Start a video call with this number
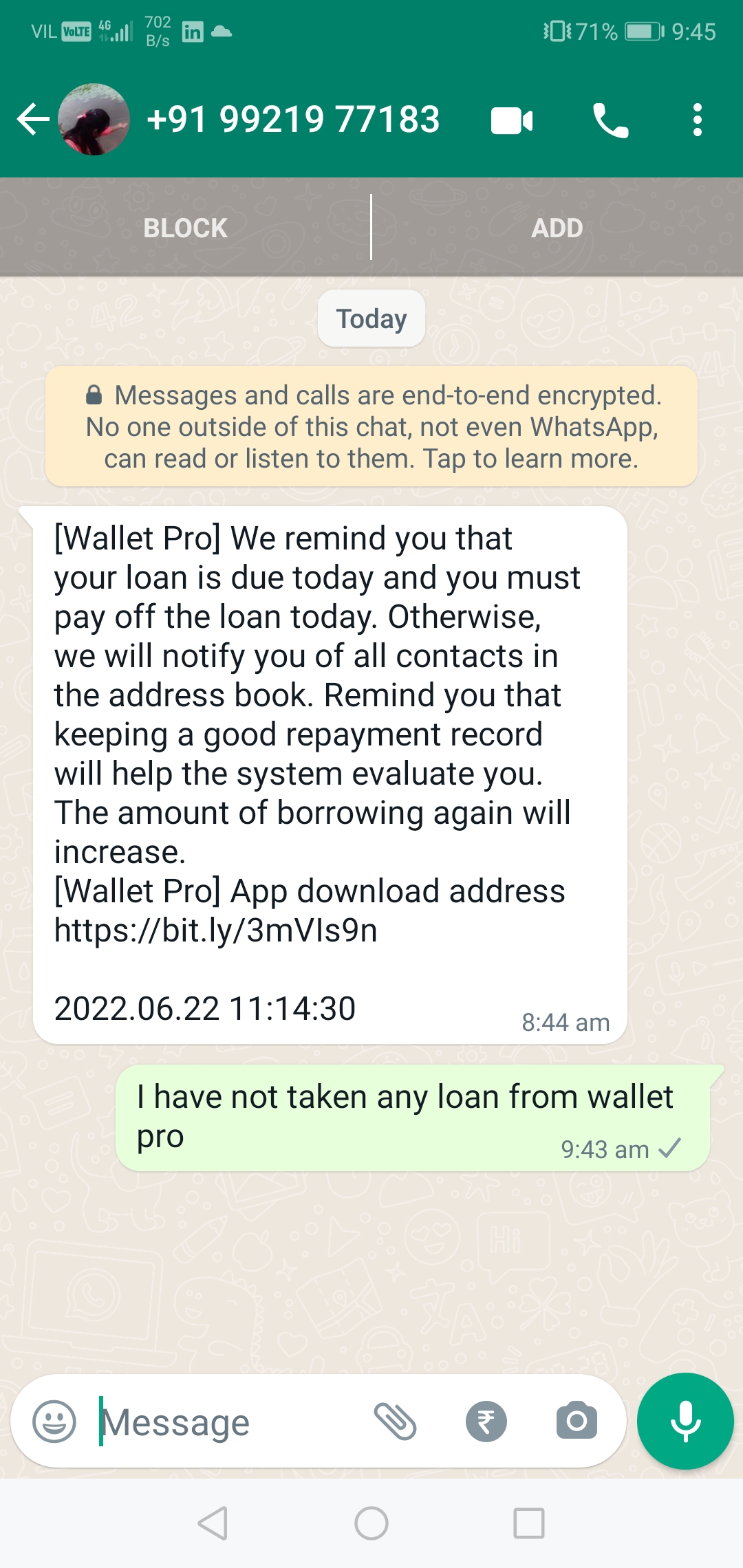This screenshot has width=743, height=1568. click(512, 121)
